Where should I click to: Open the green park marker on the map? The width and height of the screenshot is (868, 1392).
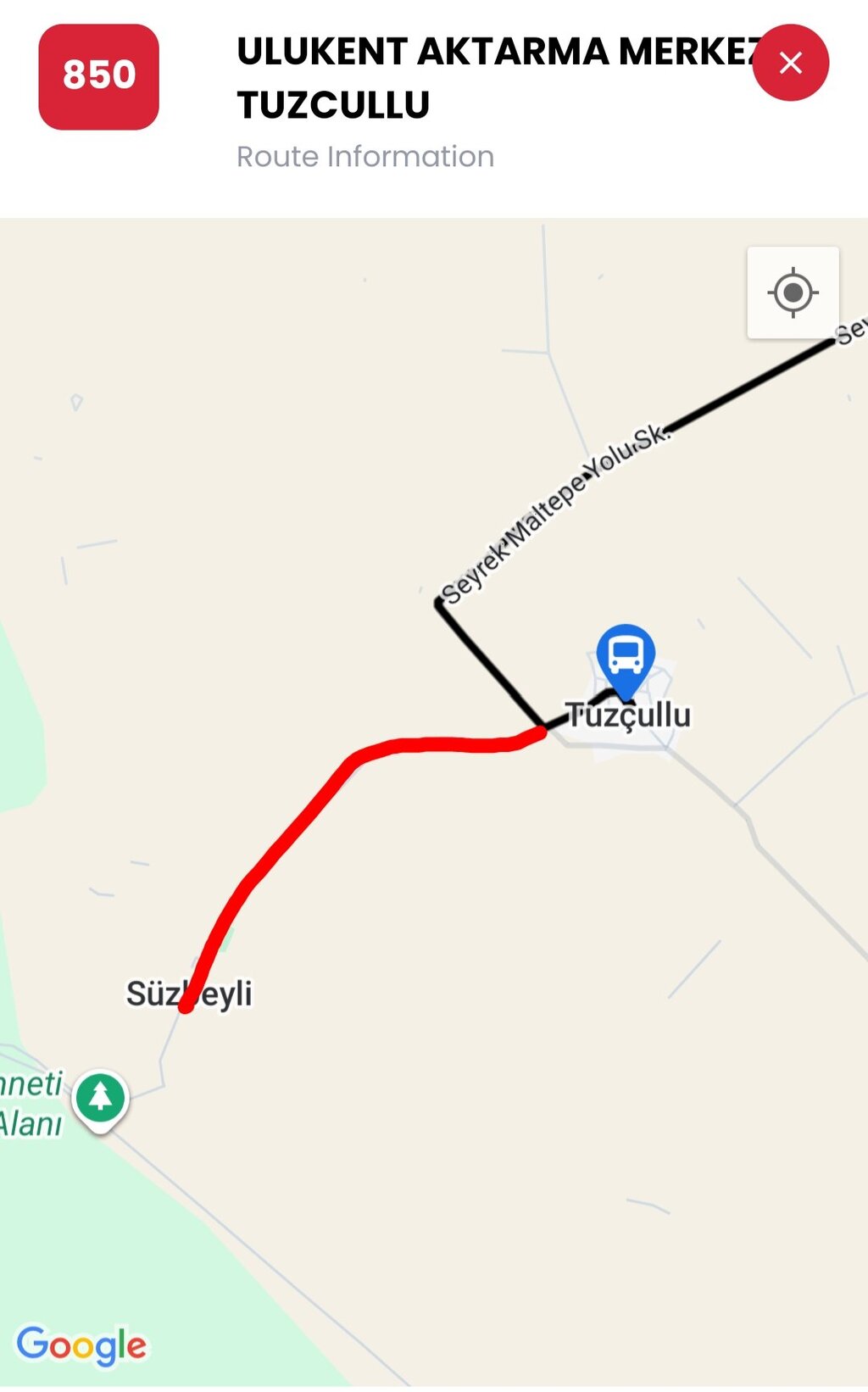pyautogui.click(x=101, y=1097)
